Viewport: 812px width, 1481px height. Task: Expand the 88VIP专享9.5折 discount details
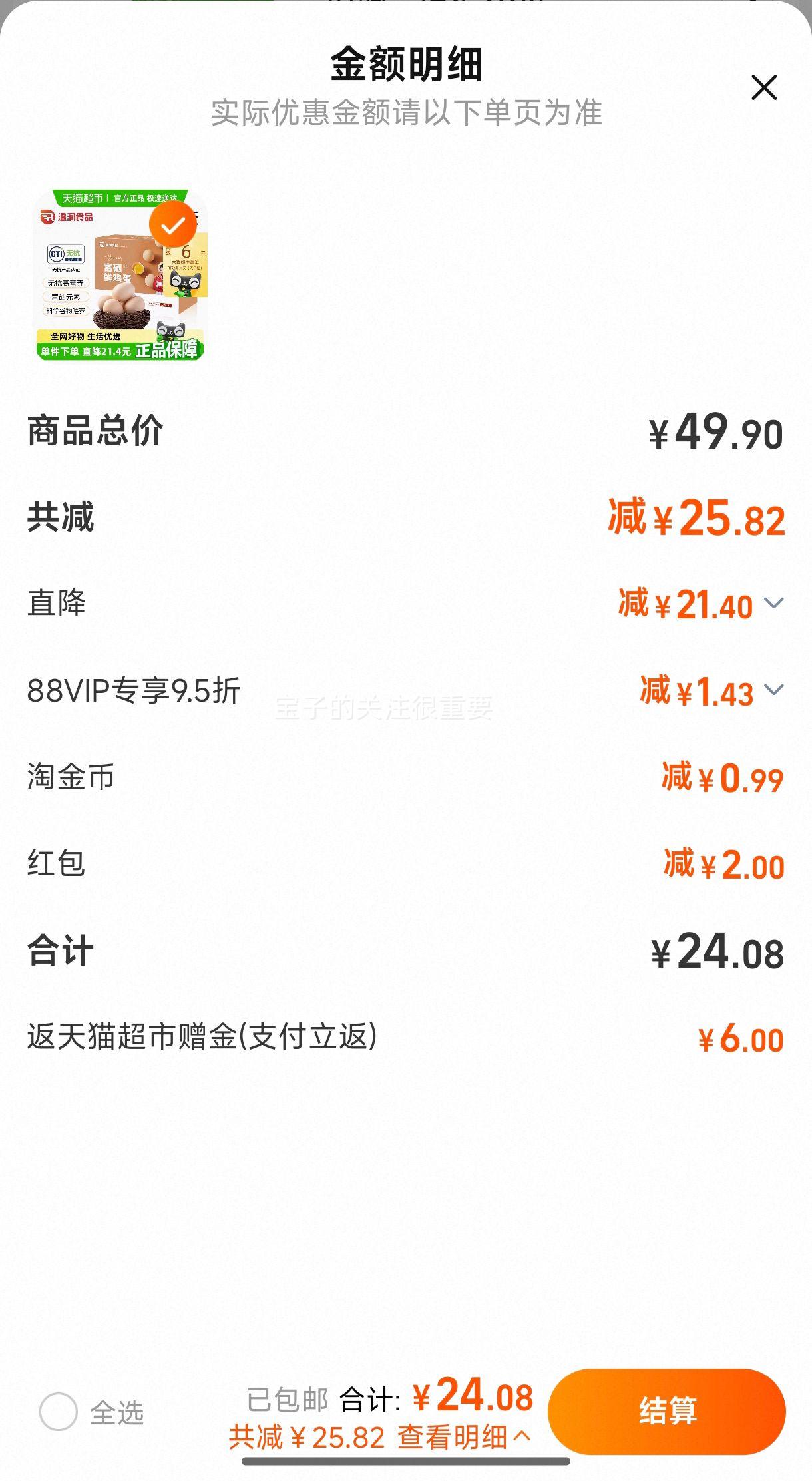pyautogui.click(x=774, y=690)
